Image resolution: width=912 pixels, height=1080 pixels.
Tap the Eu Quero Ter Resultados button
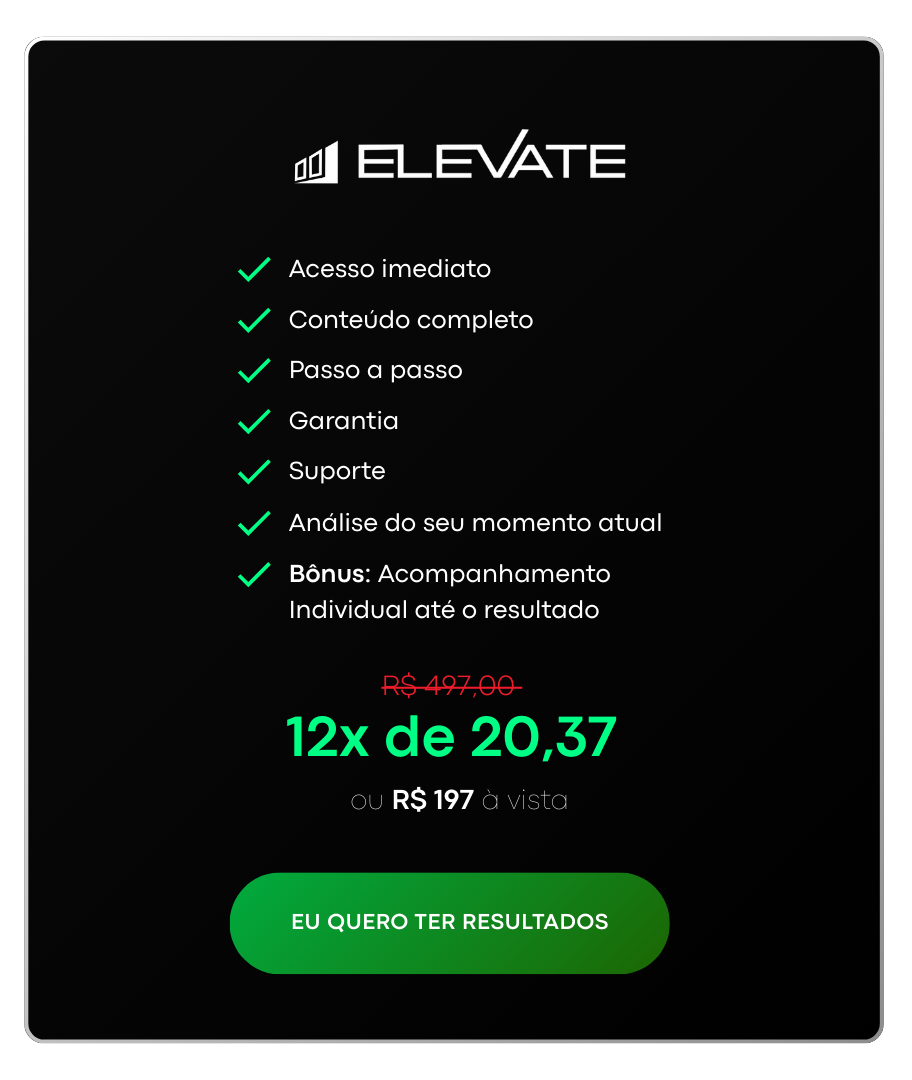[x=449, y=922]
